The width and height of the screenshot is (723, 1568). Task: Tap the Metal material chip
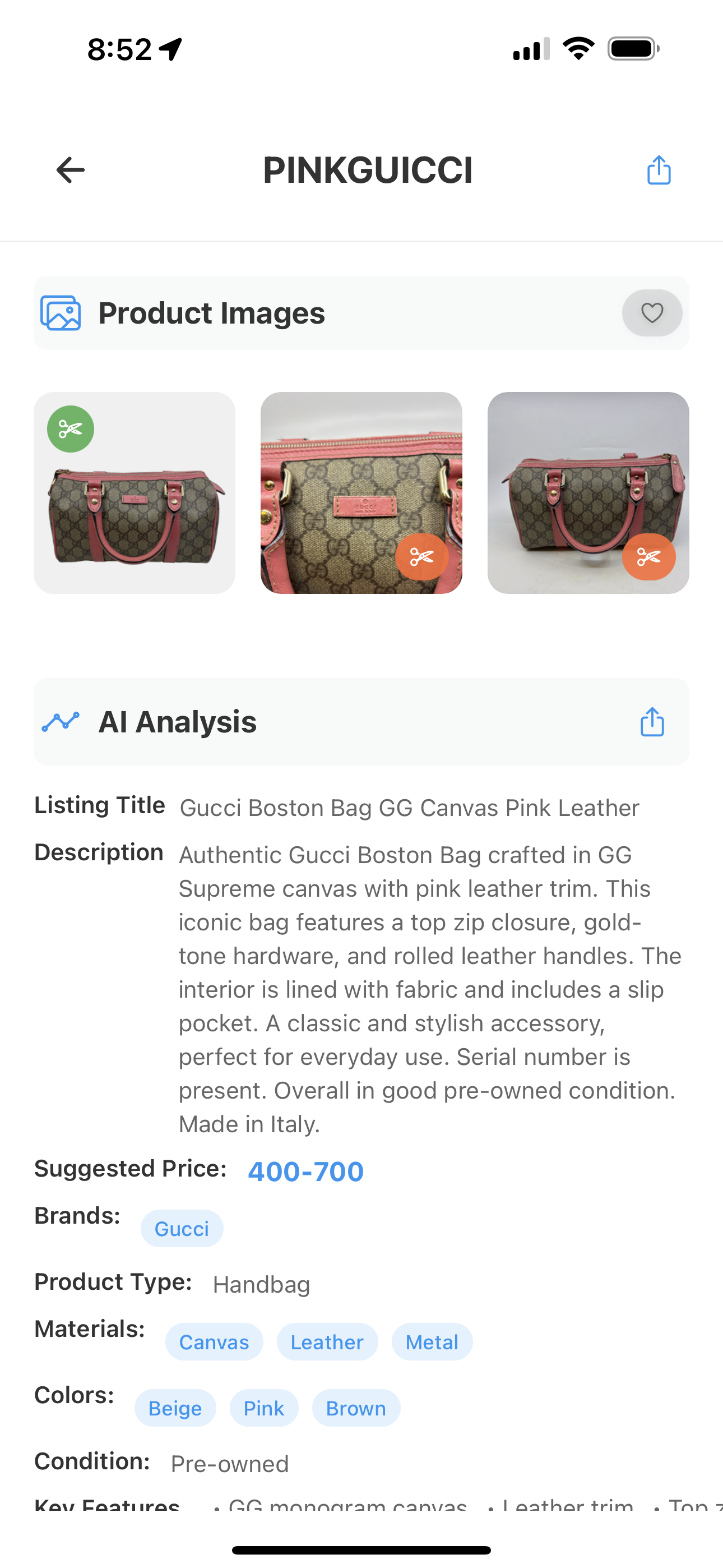pyautogui.click(x=432, y=1341)
